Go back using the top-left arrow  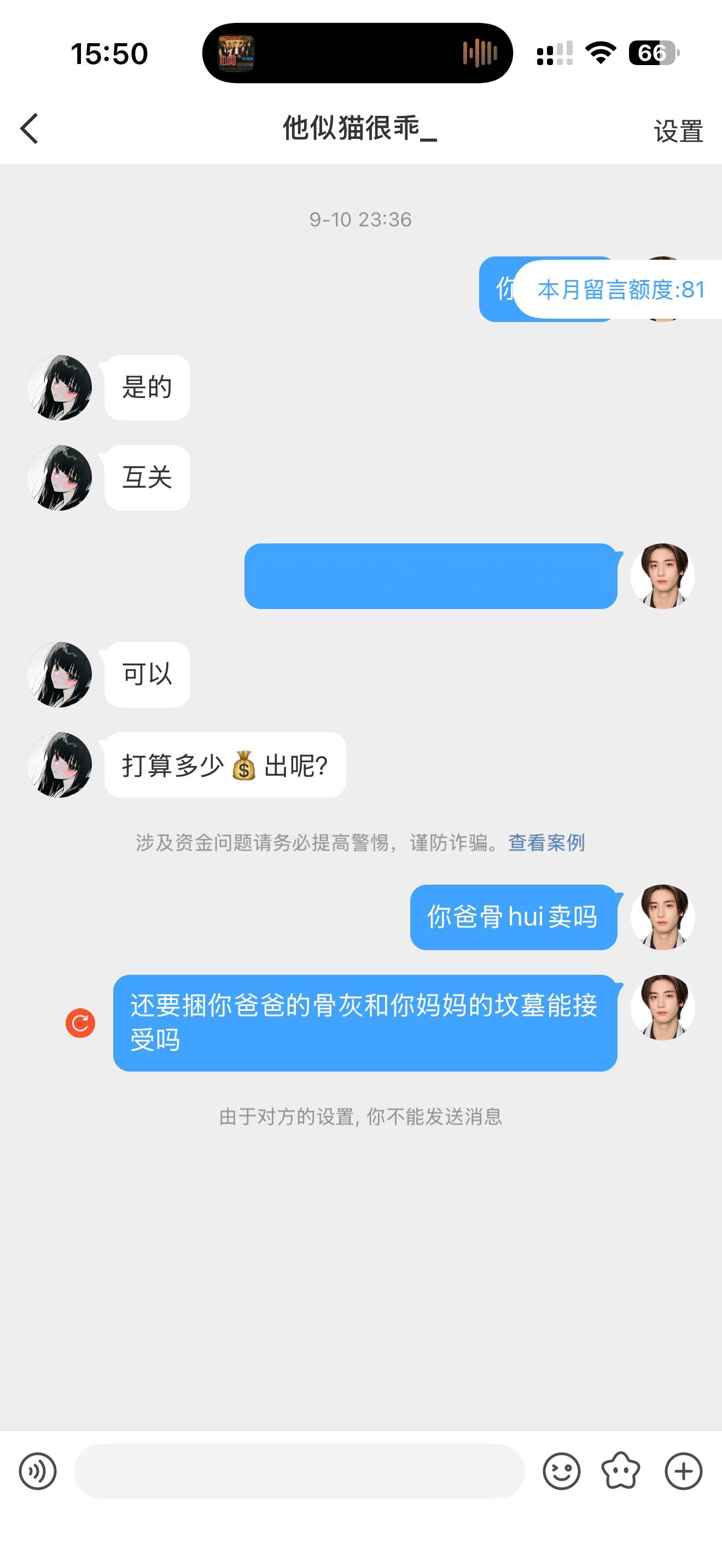click(x=29, y=128)
